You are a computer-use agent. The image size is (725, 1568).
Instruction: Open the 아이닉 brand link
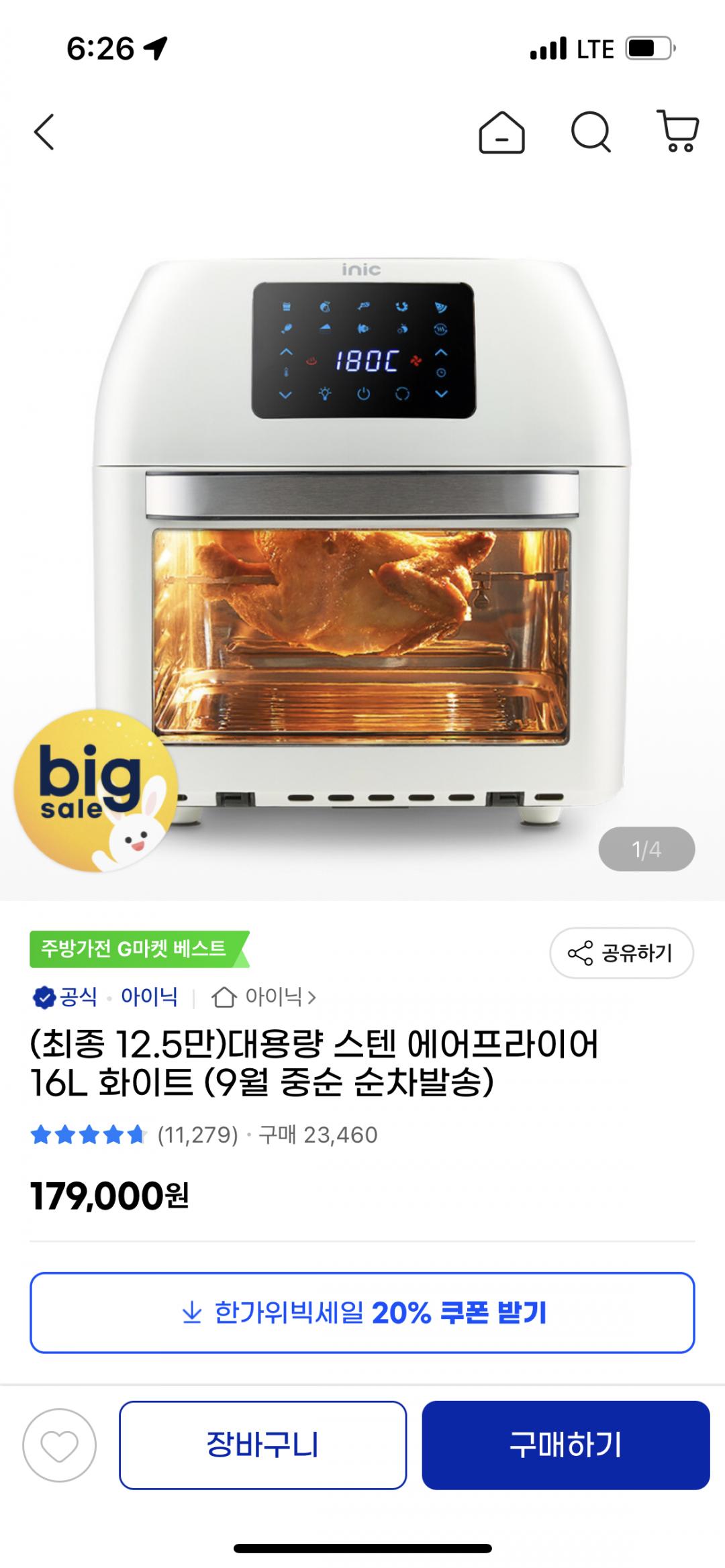click(149, 997)
